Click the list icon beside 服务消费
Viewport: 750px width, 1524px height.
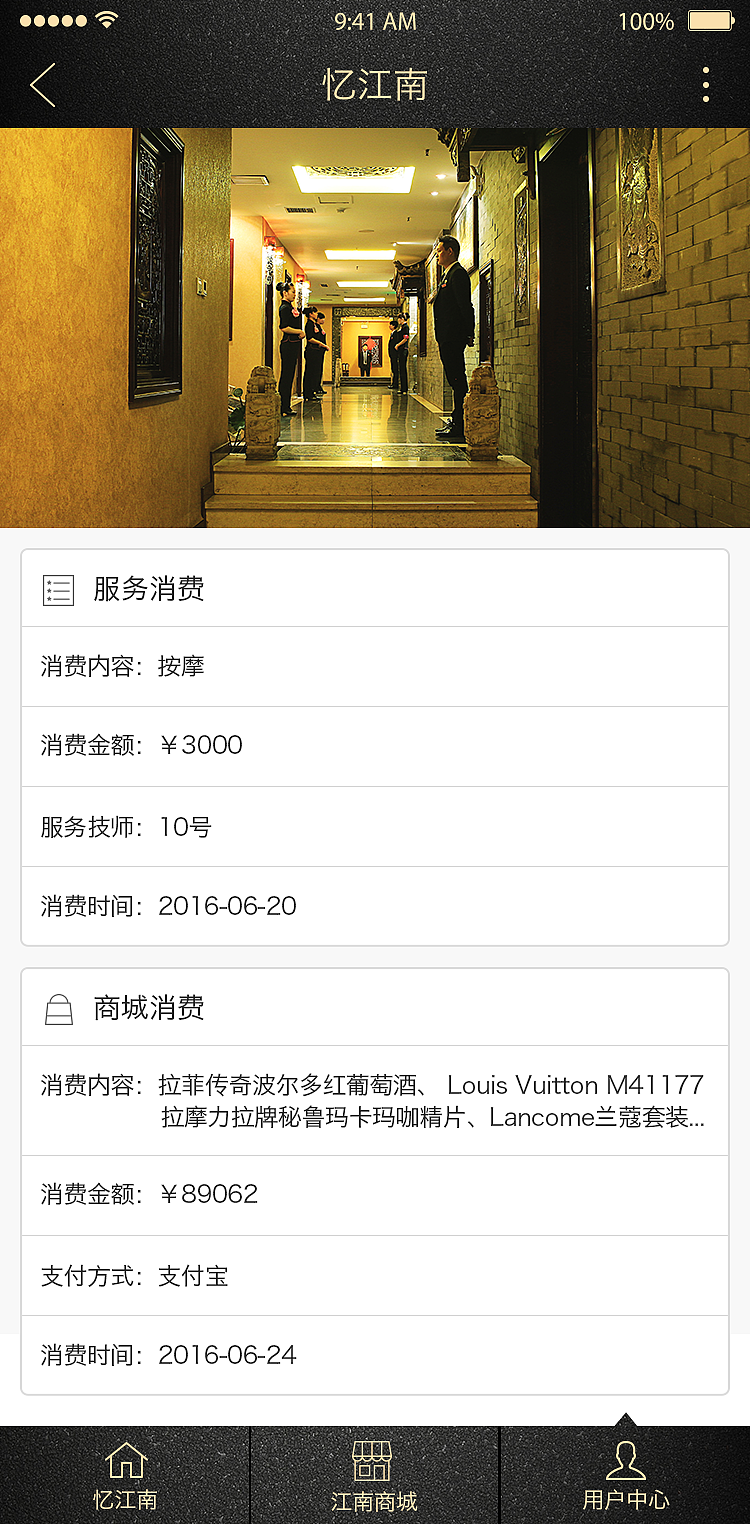pos(57,589)
